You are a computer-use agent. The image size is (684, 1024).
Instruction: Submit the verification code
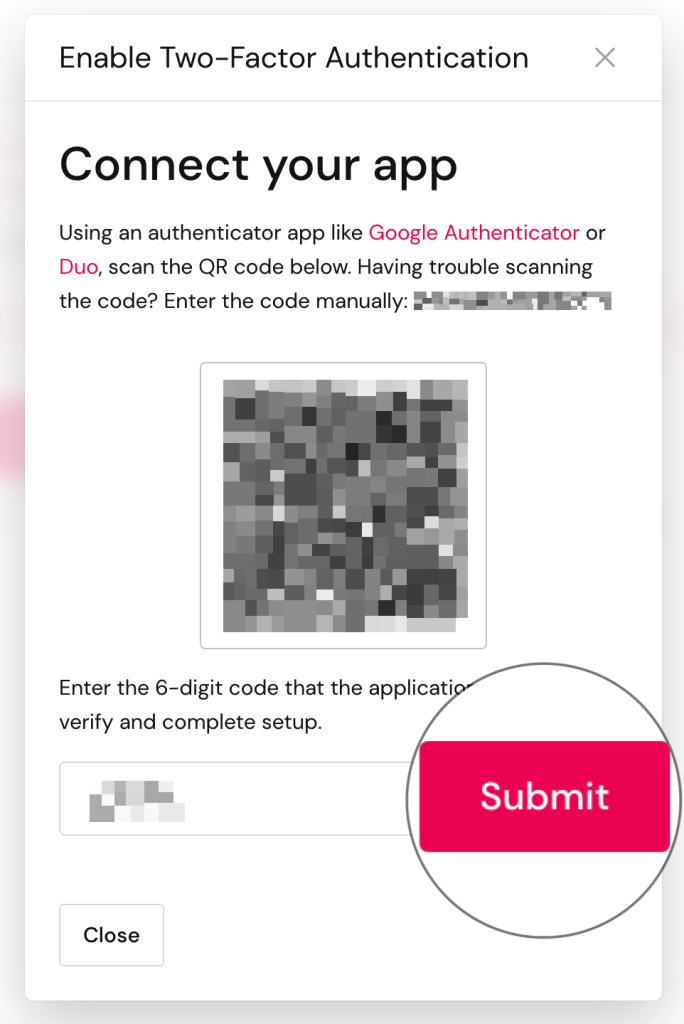(544, 797)
